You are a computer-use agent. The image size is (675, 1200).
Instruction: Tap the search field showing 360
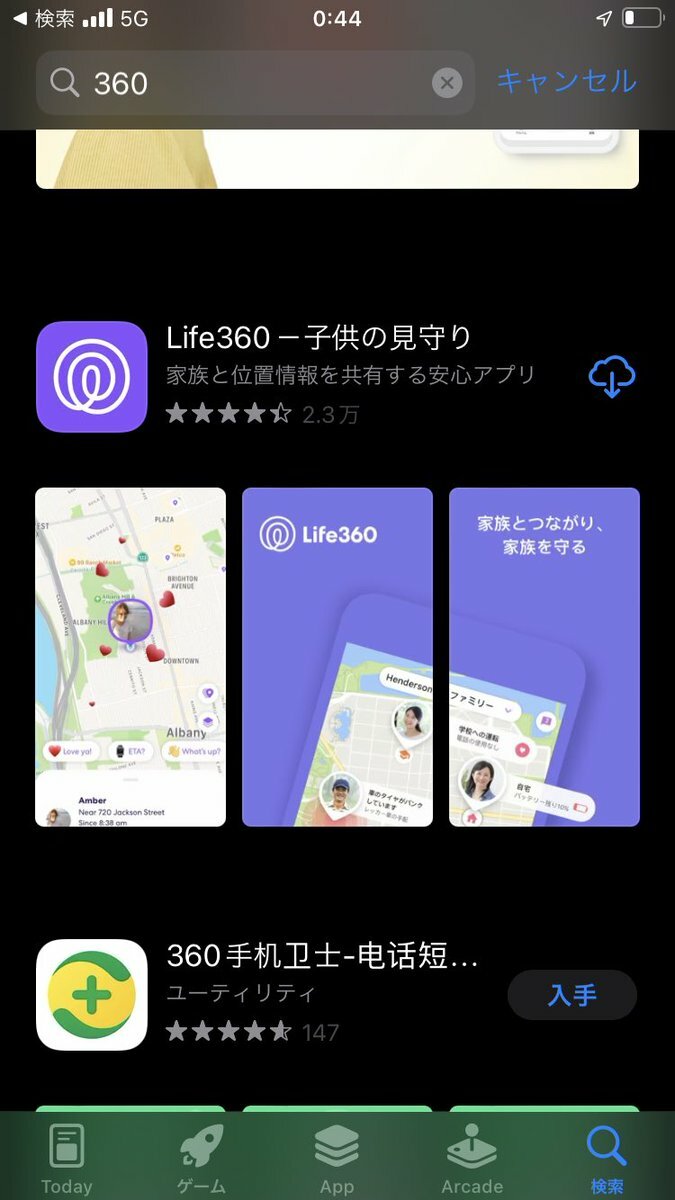pos(250,83)
